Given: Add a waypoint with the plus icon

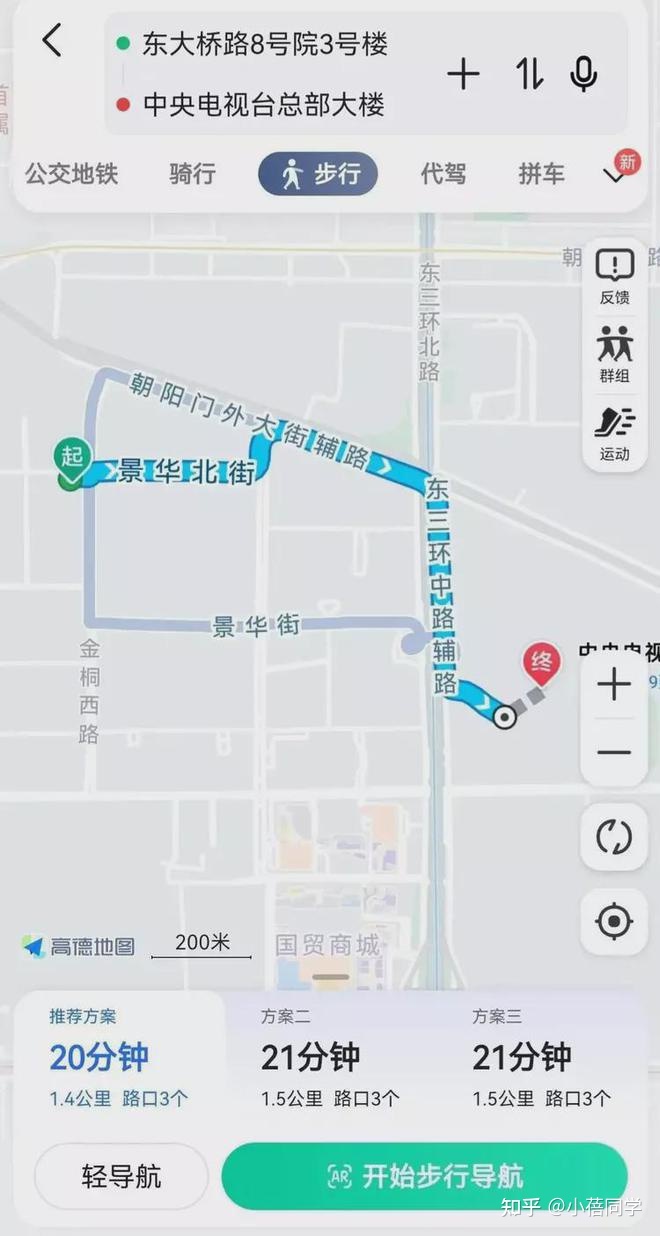Looking at the screenshot, I should (x=463, y=74).
